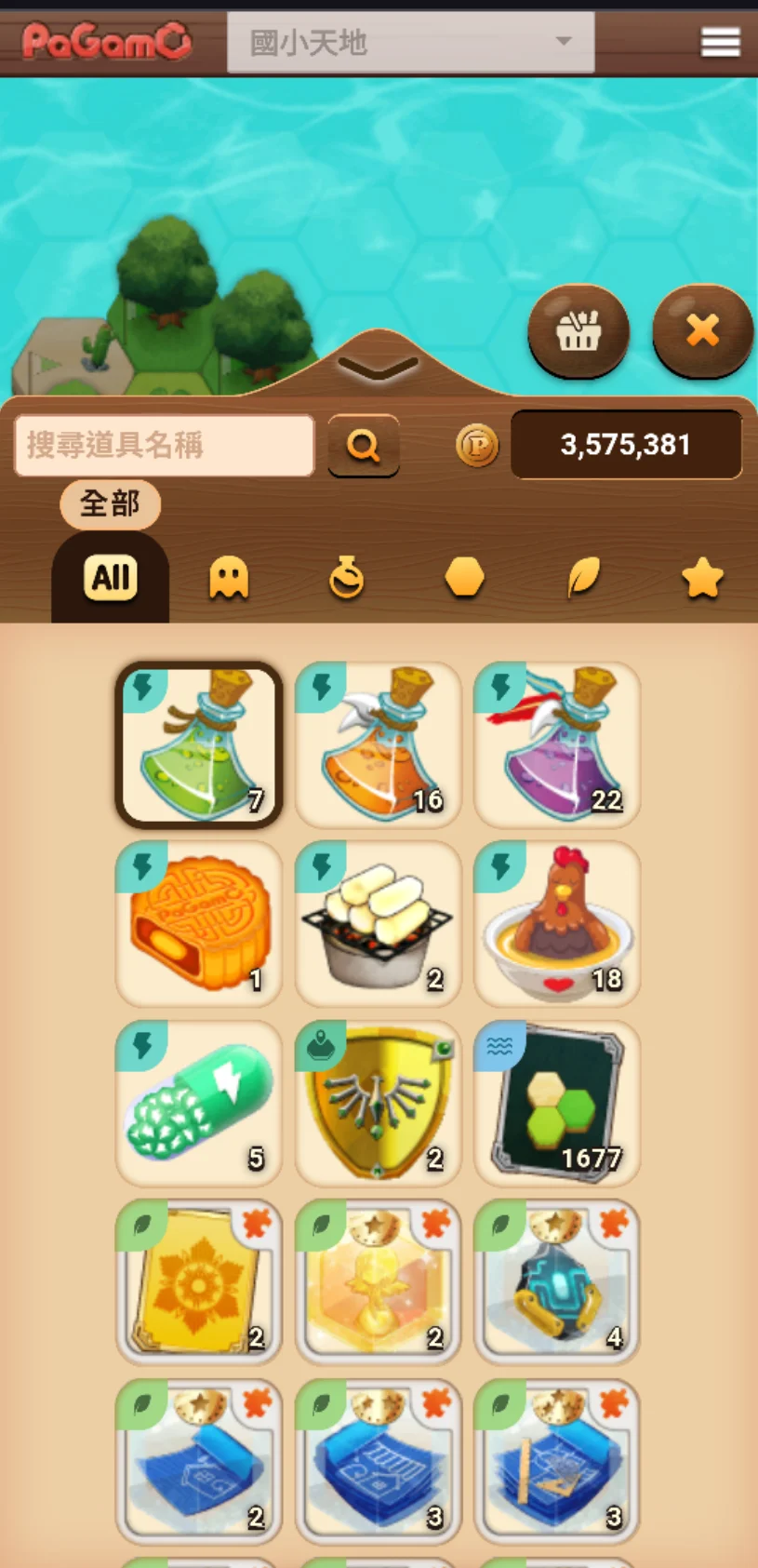Select the green energy capsule item
Viewport: 758px width, 1568px height.
(198, 1103)
